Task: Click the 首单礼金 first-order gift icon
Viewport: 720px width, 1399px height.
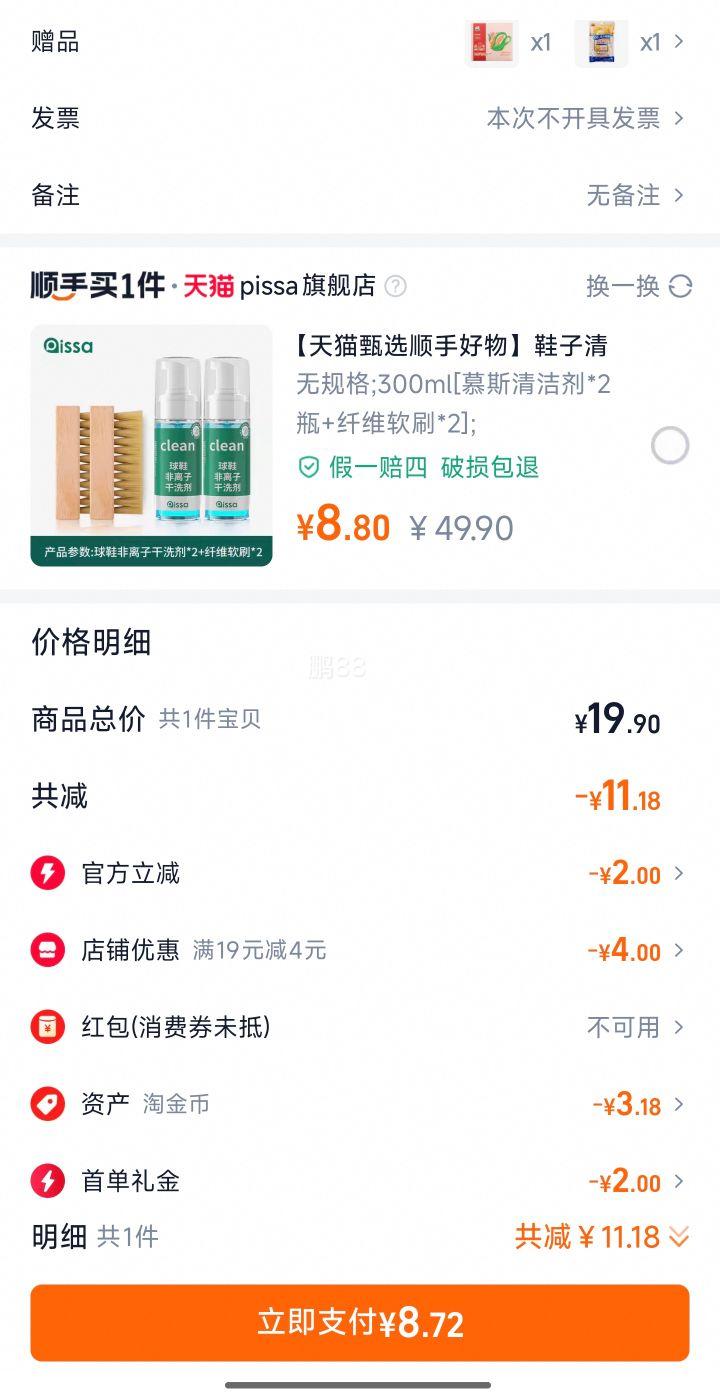Action: point(48,1181)
